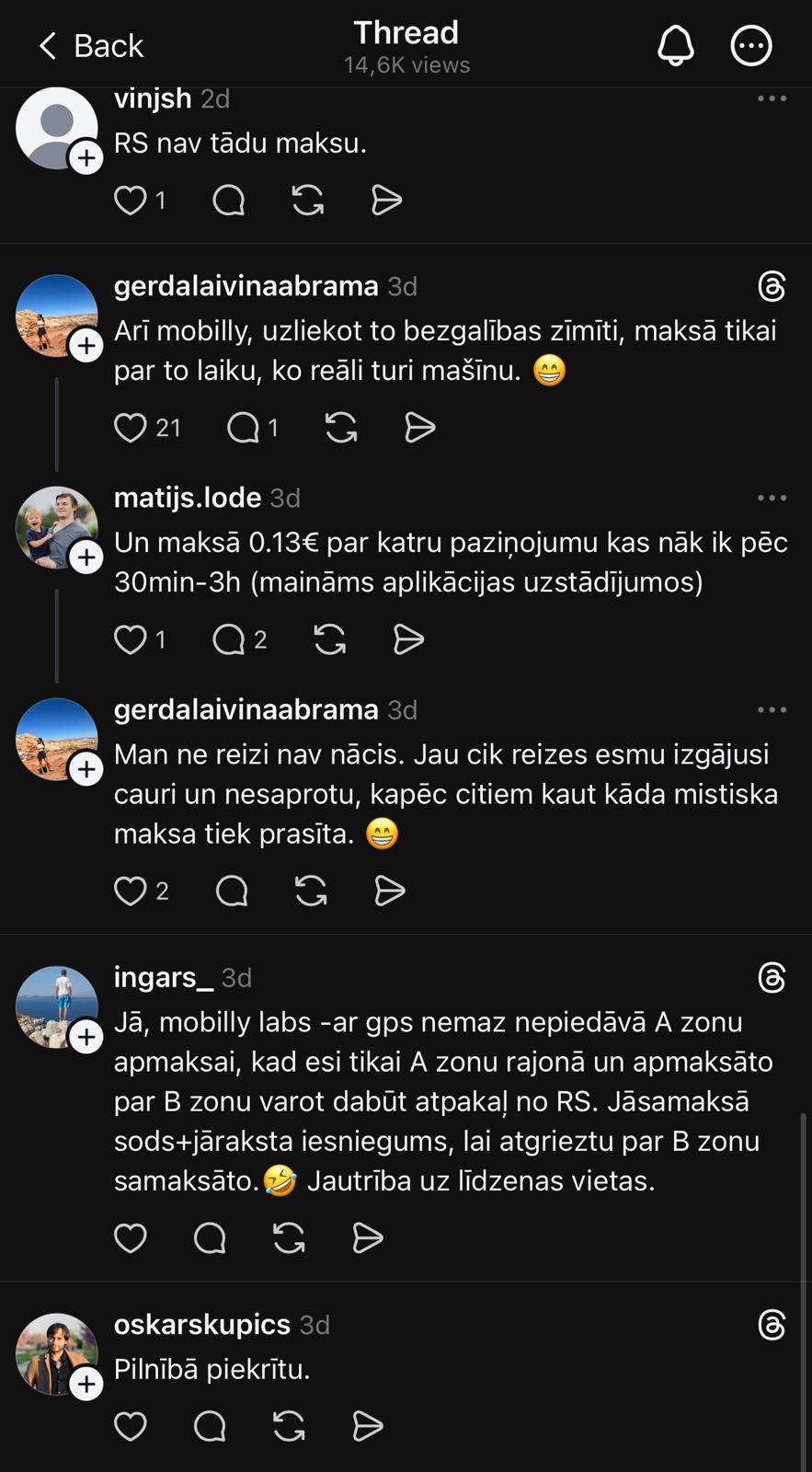Send oskarskupics' reply to someone

click(x=368, y=1426)
